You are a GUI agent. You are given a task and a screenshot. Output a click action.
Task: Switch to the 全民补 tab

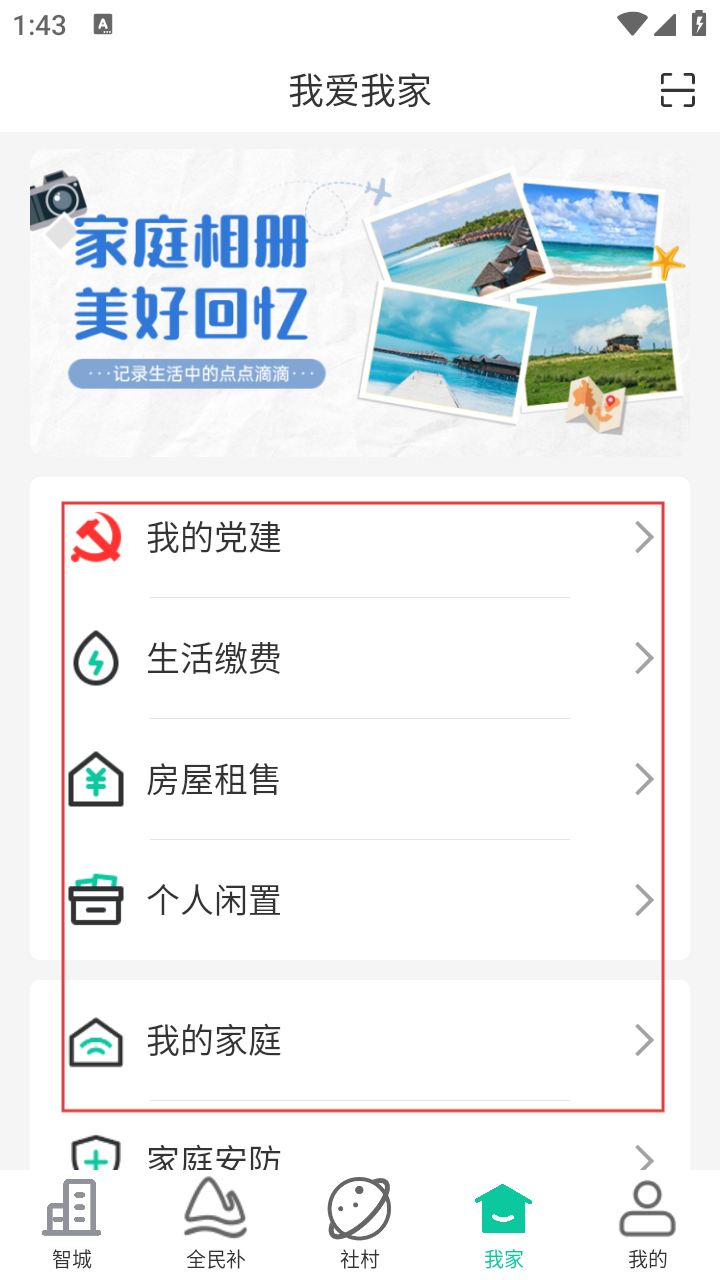coord(216,1224)
